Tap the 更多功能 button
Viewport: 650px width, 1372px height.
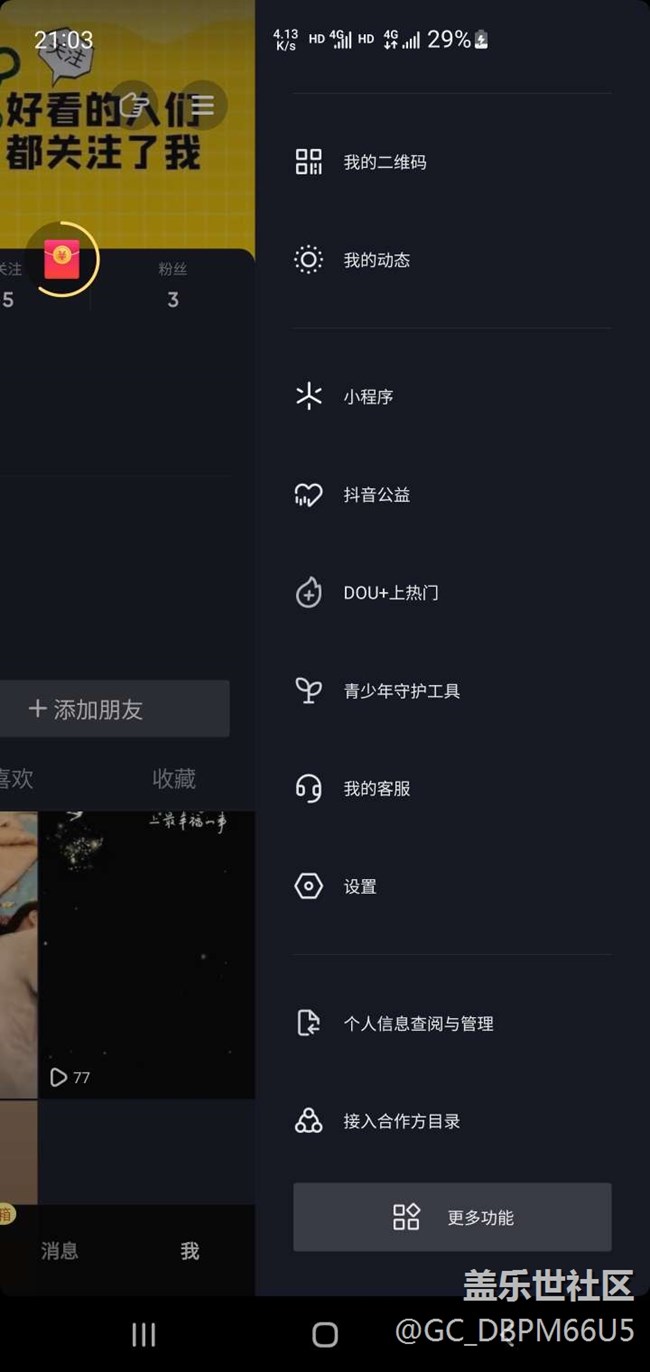coord(452,1217)
